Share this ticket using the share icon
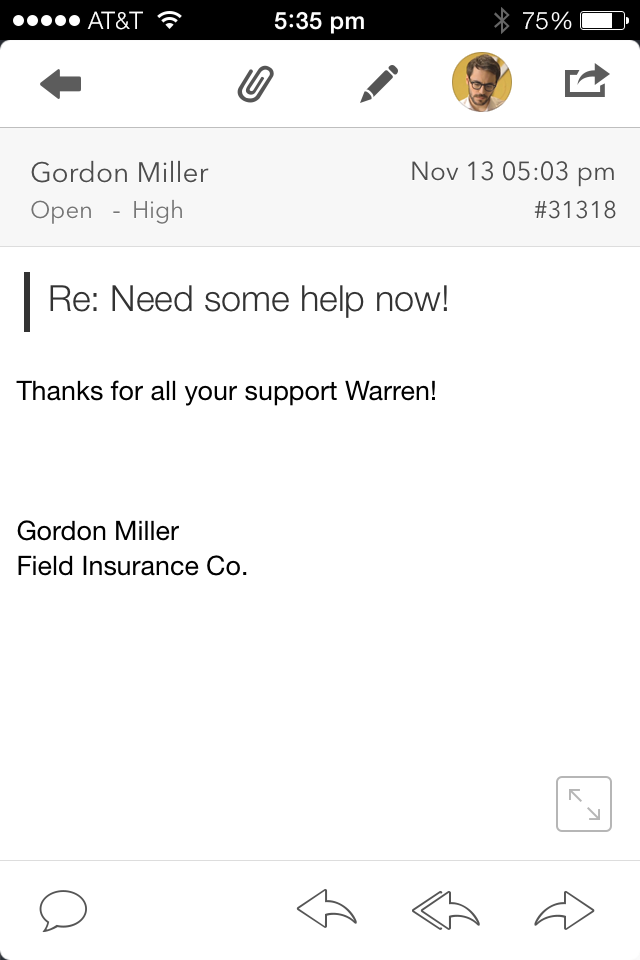 pyautogui.click(x=585, y=82)
